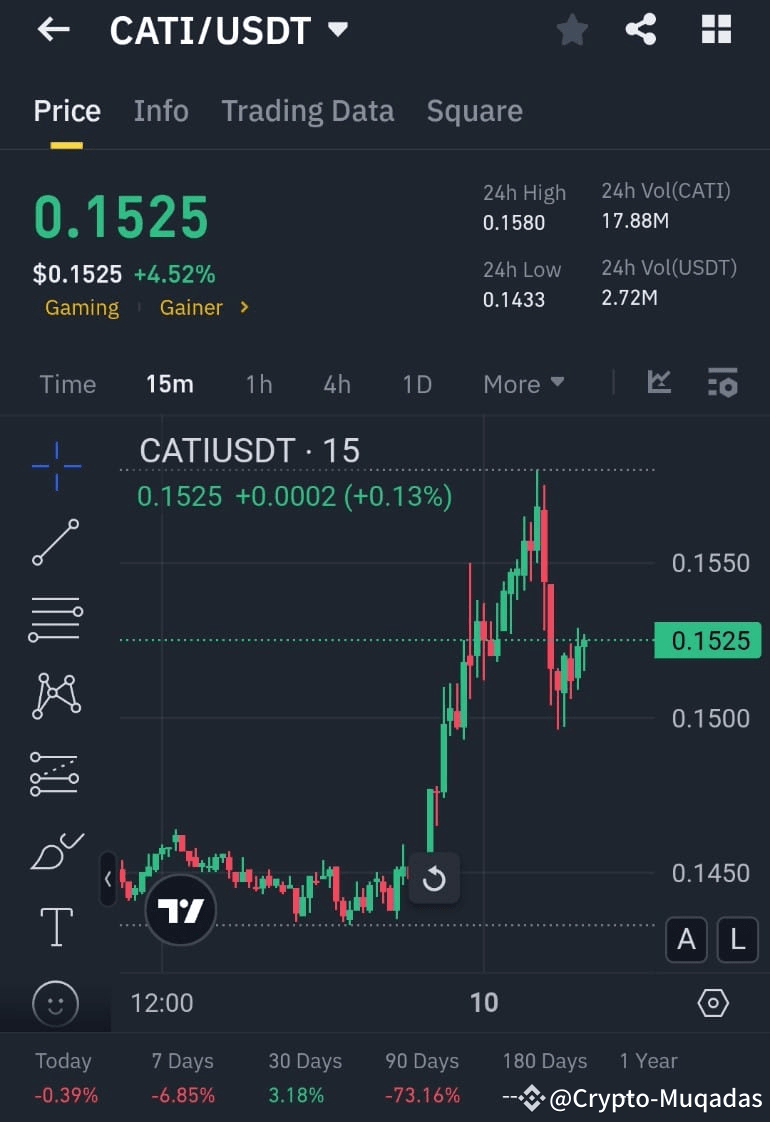Select the XABCD pattern tool
Image resolution: width=770 pixels, height=1122 pixels.
tap(55, 695)
